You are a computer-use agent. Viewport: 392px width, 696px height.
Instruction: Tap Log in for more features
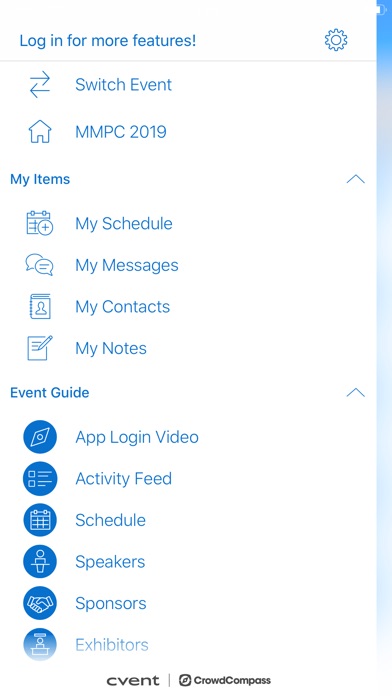[107, 41]
